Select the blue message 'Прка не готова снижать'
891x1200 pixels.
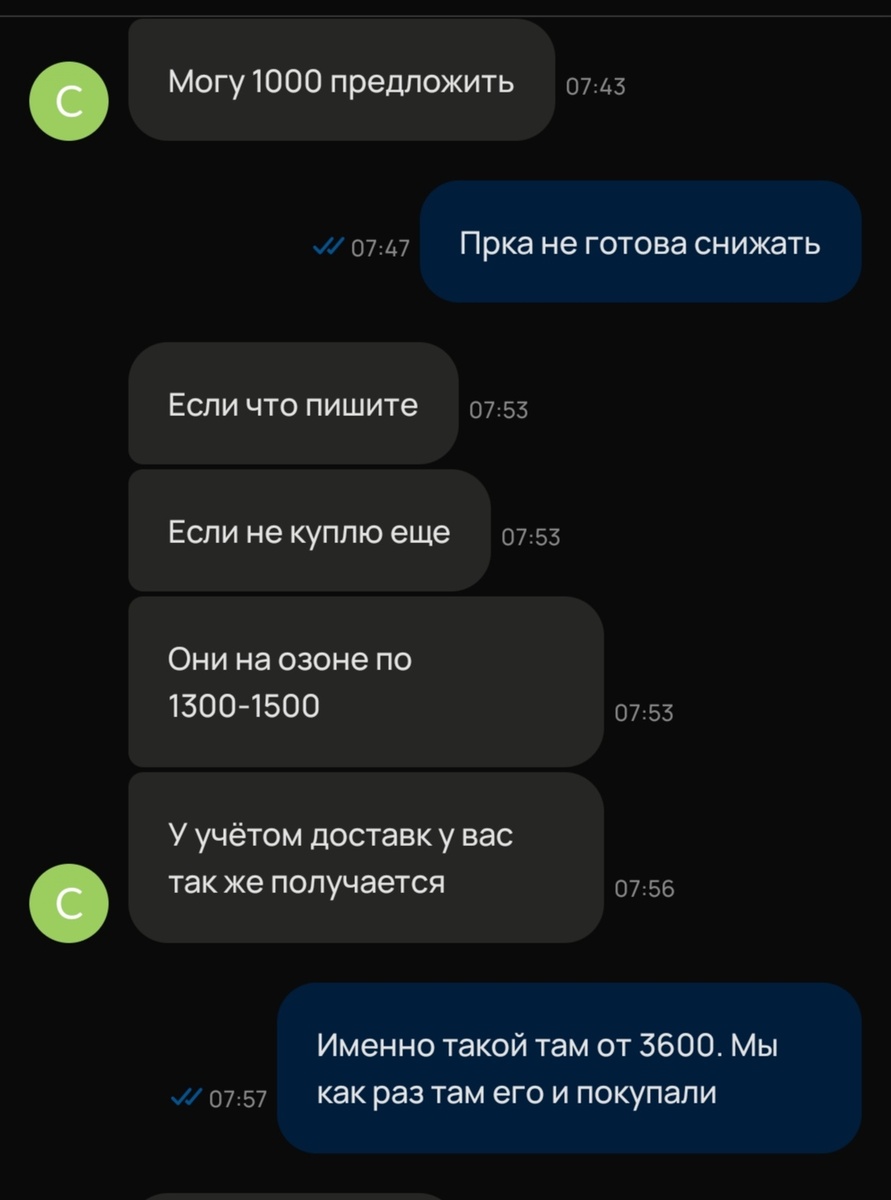(640, 243)
